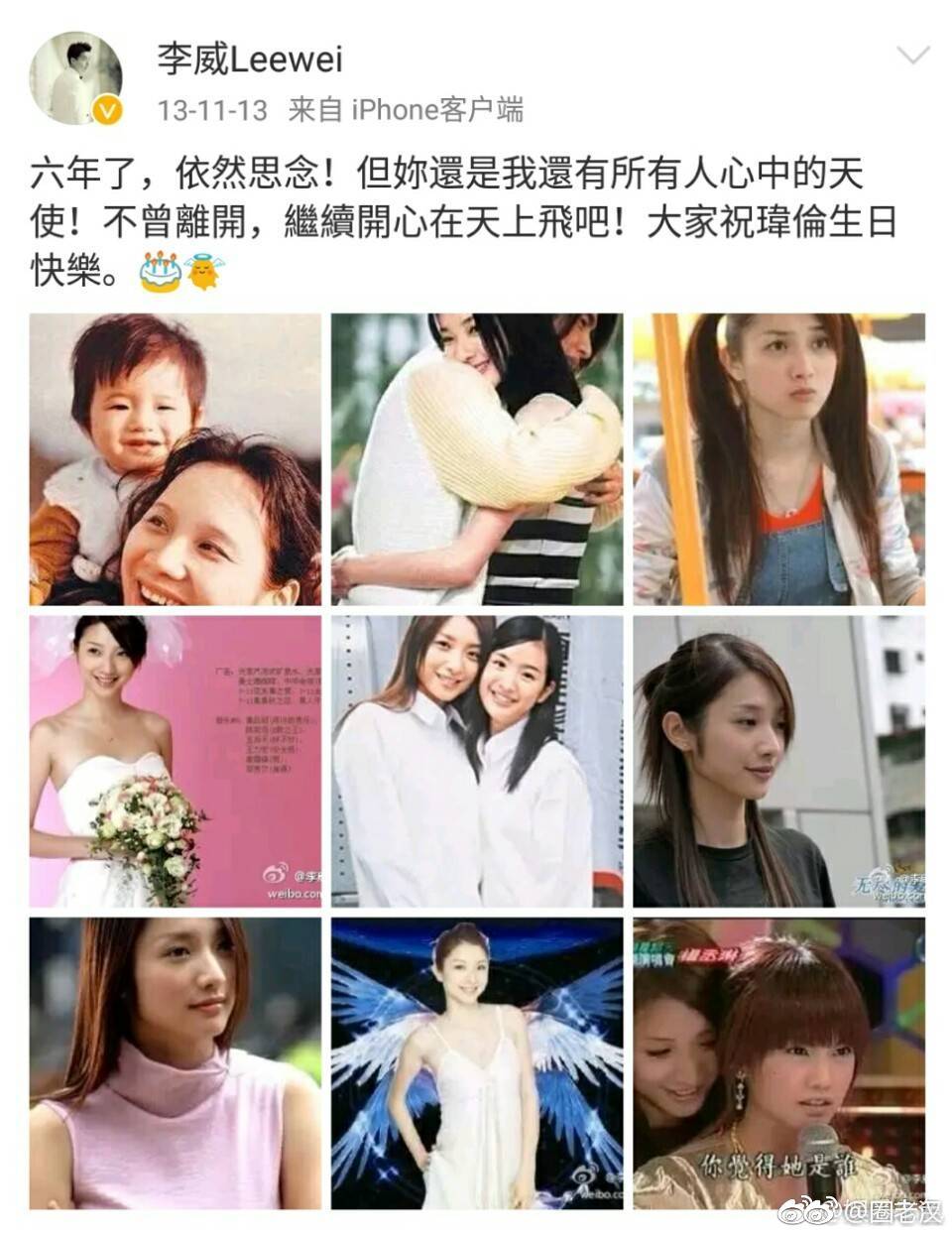This screenshot has width=952, height=1235.
Task: Open the photo of two girls in white shirts
Action: tap(477, 761)
